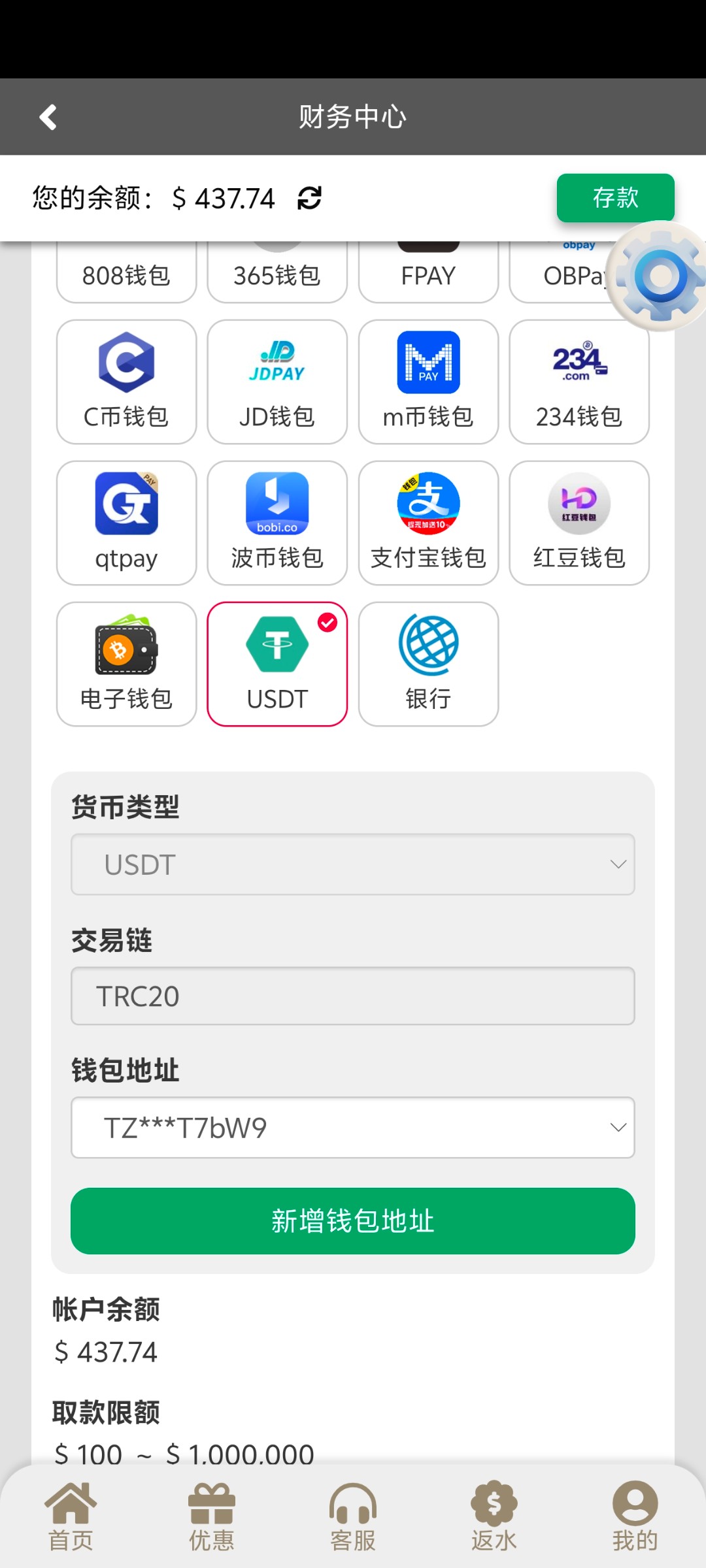706x1568 pixels.
Task: Select 红豆钱包 wallet
Action: tap(579, 523)
